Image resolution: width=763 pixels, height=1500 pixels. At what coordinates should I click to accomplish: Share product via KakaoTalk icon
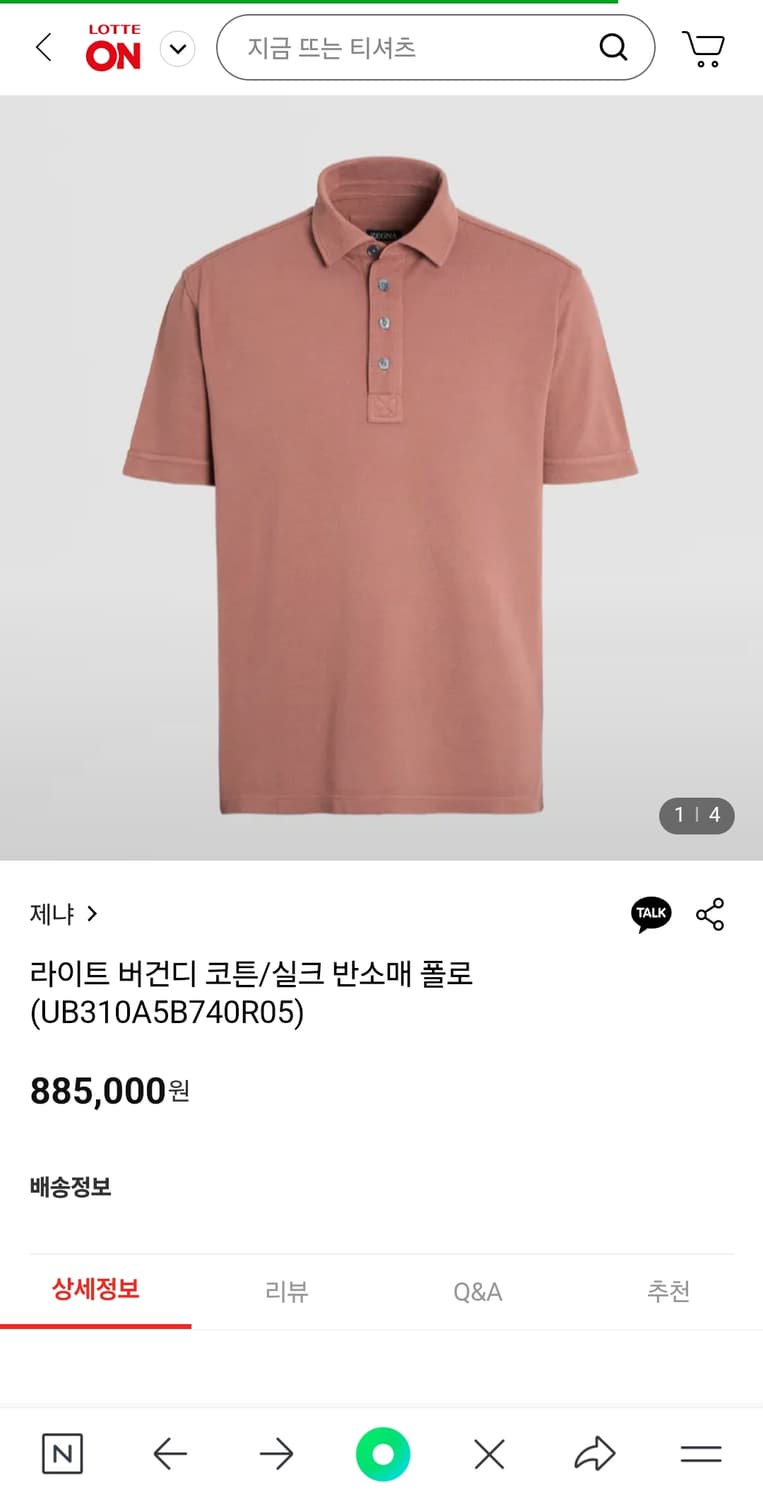click(651, 913)
